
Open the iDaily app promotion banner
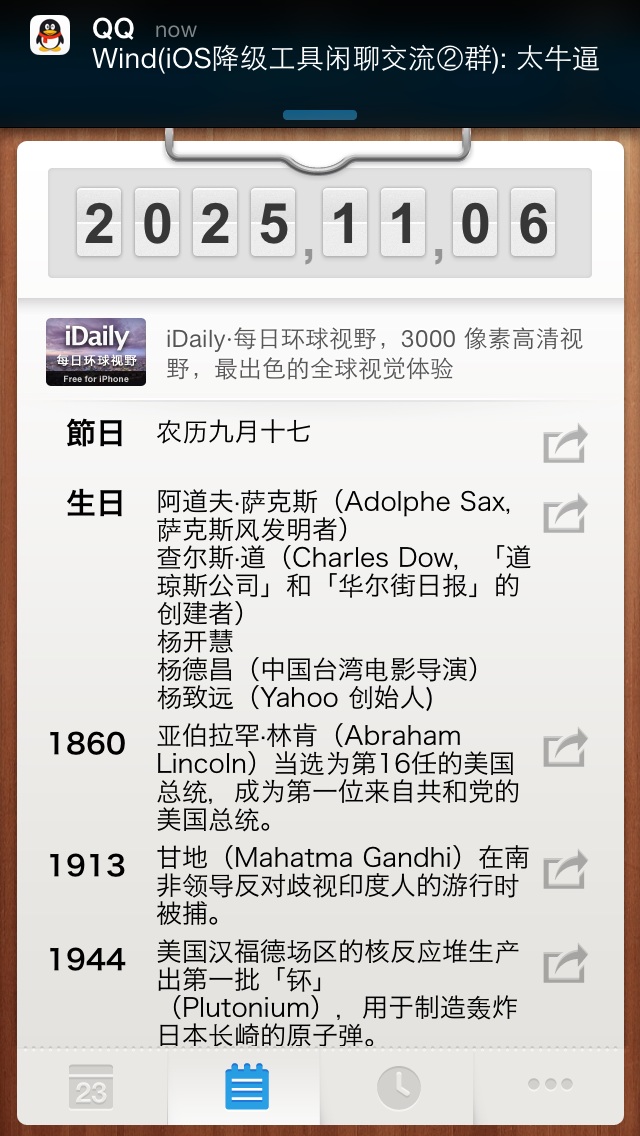point(320,352)
